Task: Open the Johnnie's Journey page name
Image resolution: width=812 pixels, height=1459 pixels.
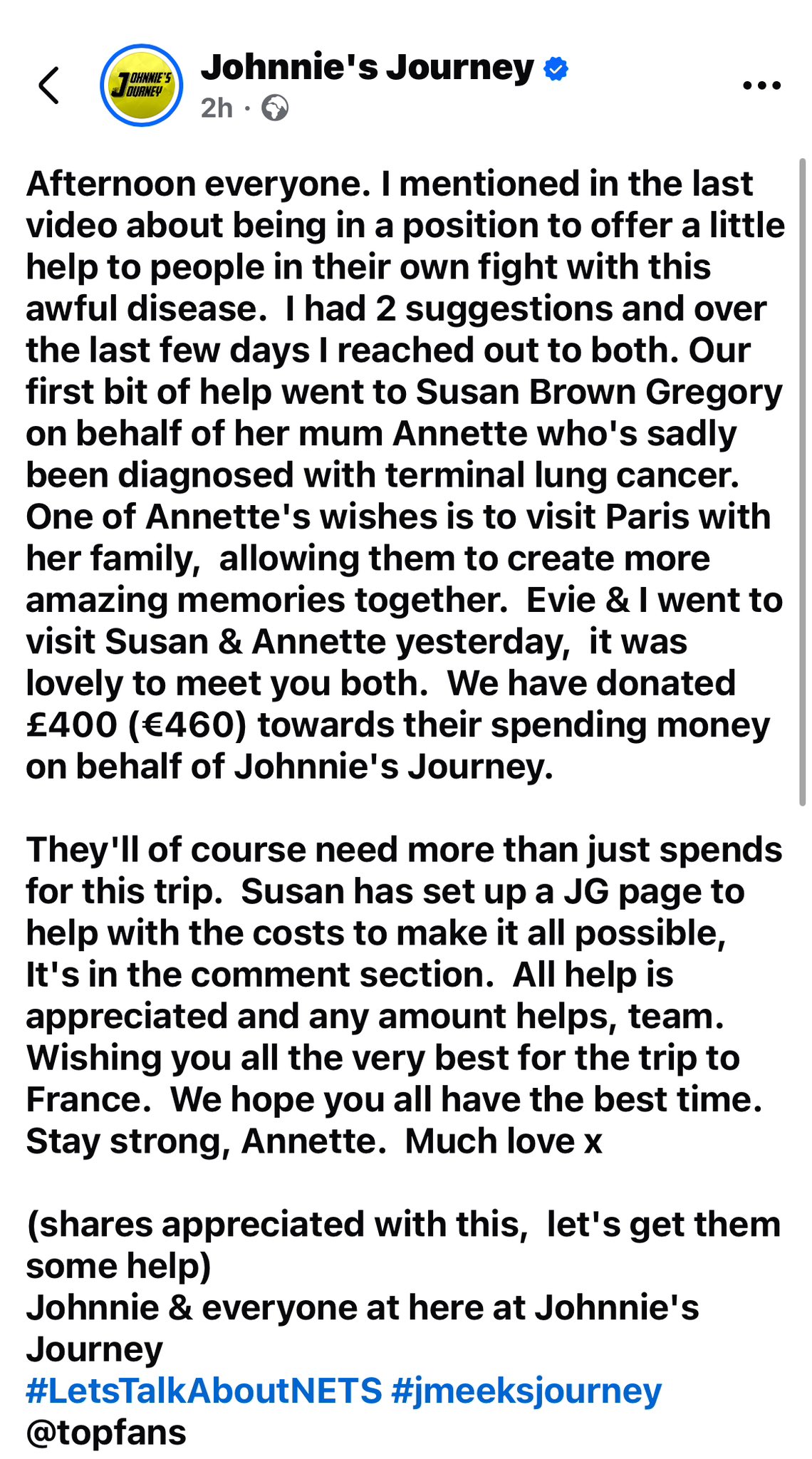Action: click(367, 68)
